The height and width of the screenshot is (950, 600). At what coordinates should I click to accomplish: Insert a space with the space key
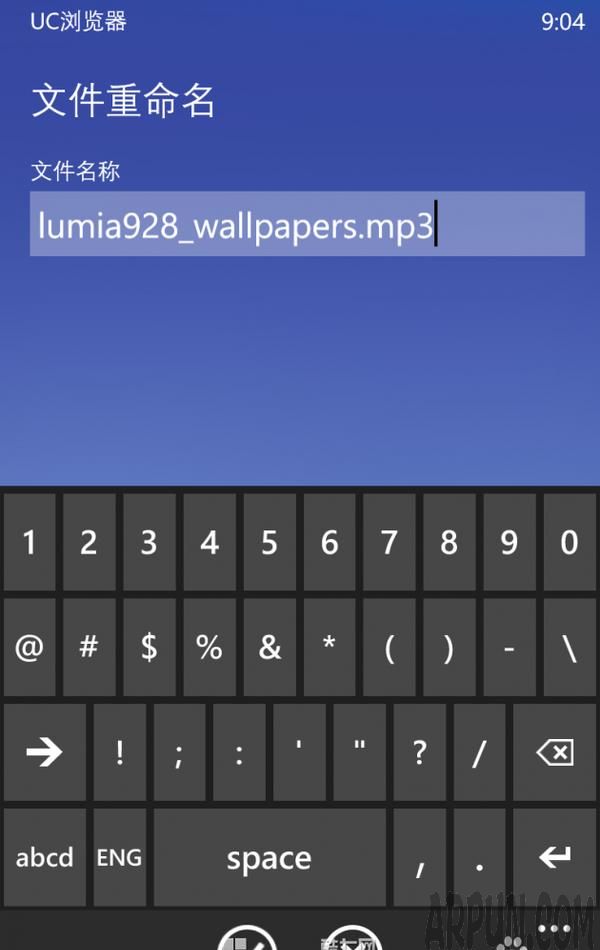pyautogui.click(x=268, y=857)
